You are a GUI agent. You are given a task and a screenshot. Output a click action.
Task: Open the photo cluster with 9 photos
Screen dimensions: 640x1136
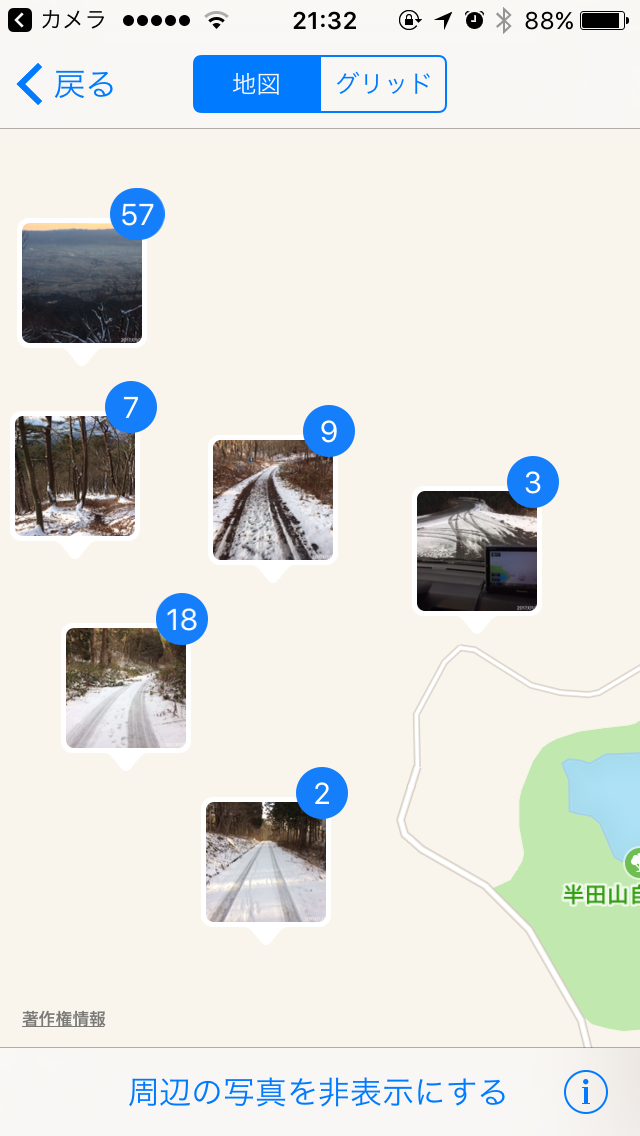tap(273, 500)
